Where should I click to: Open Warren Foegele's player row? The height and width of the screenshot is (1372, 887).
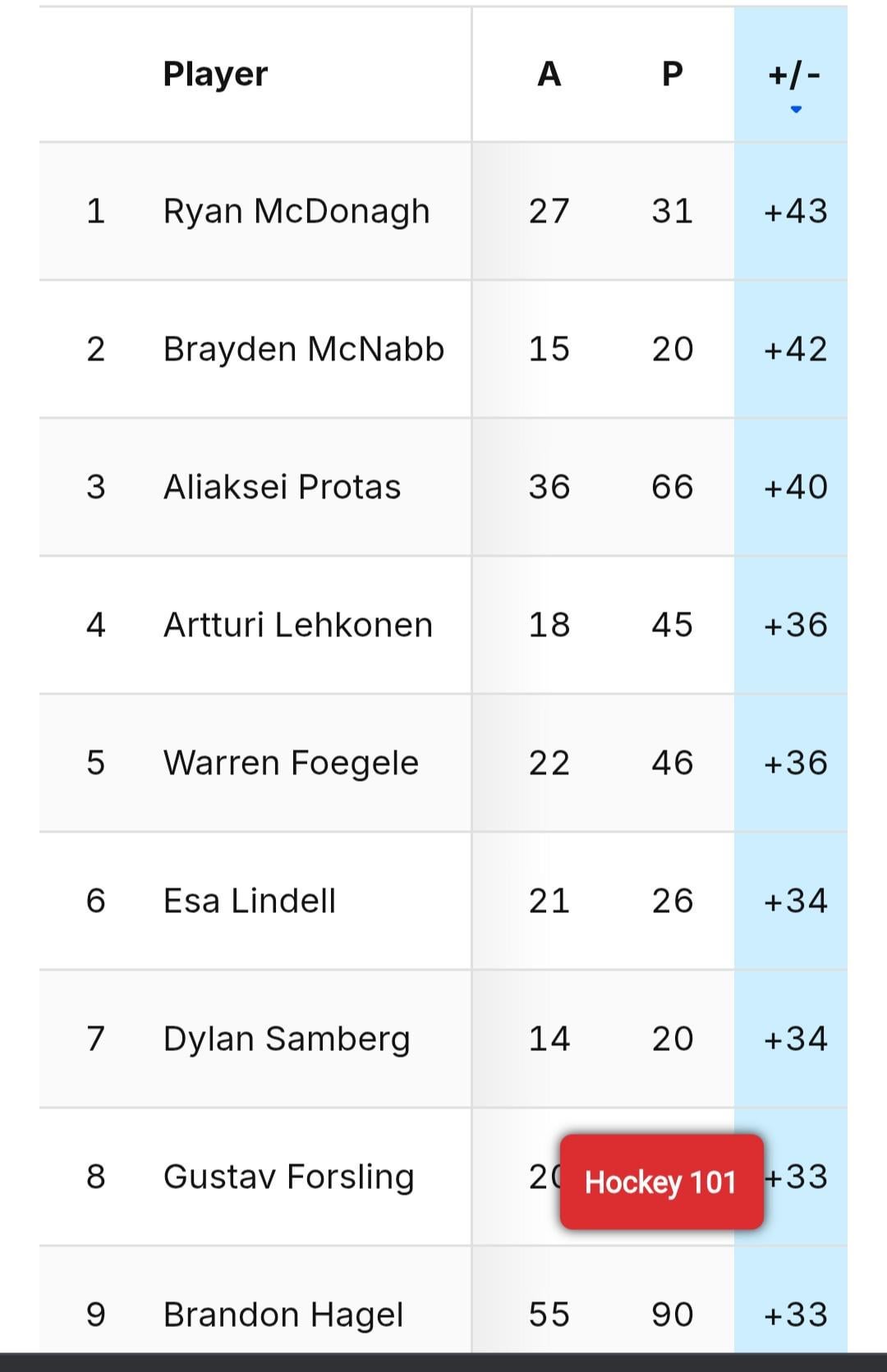pyautogui.click(x=291, y=763)
